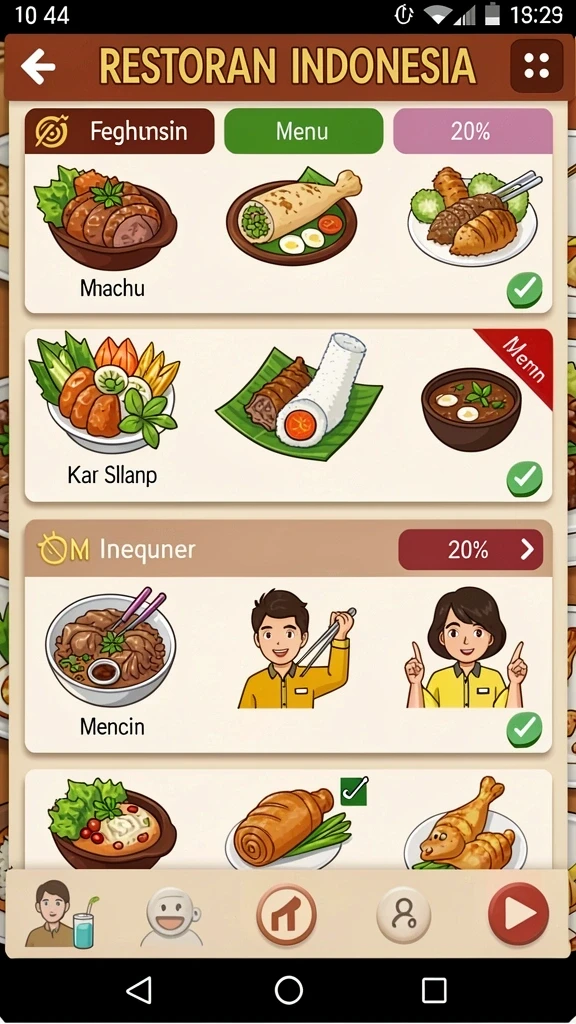Image resolution: width=576 pixels, height=1024 pixels.
Task: Open the profile person tab
Action: point(404,915)
